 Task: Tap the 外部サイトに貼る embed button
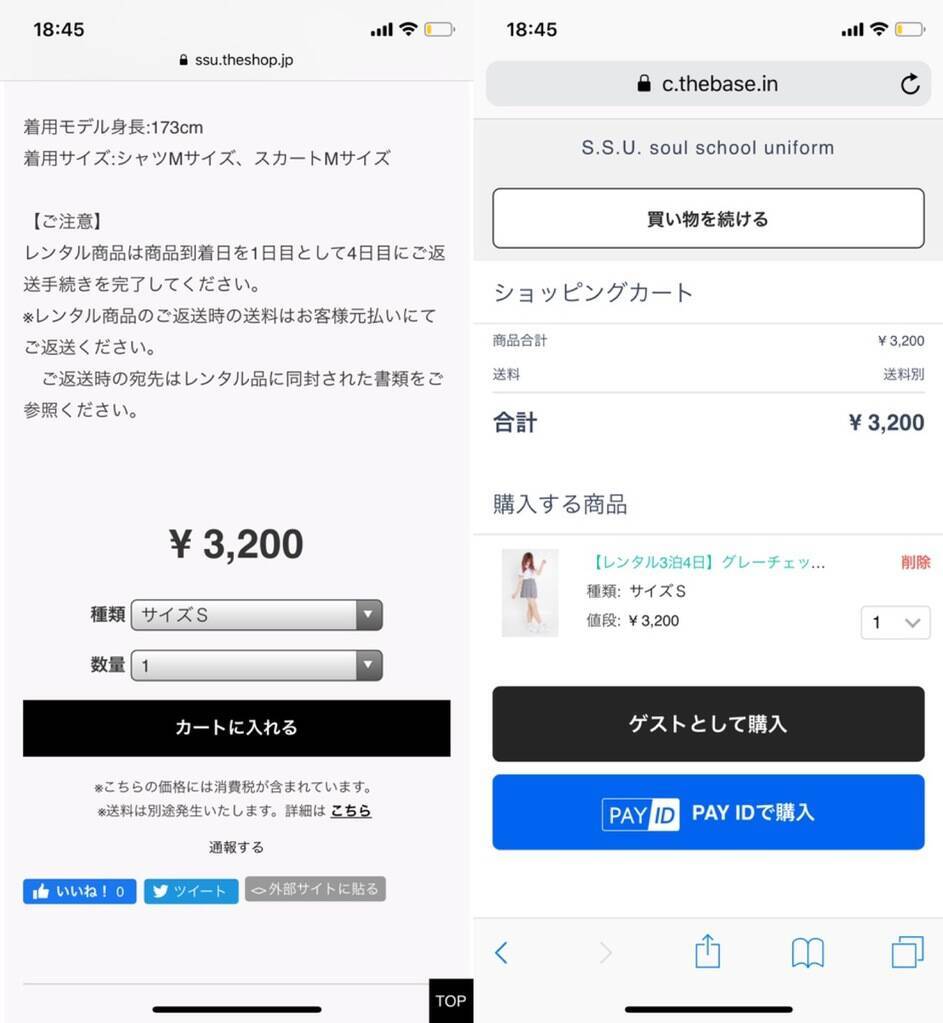[315, 889]
